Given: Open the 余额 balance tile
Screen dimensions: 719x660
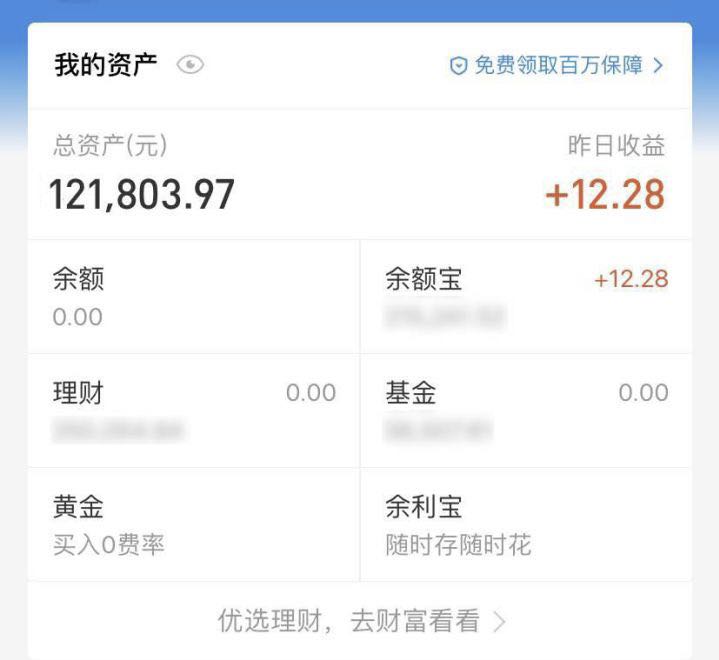Looking at the screenshot, I should 193,297.
